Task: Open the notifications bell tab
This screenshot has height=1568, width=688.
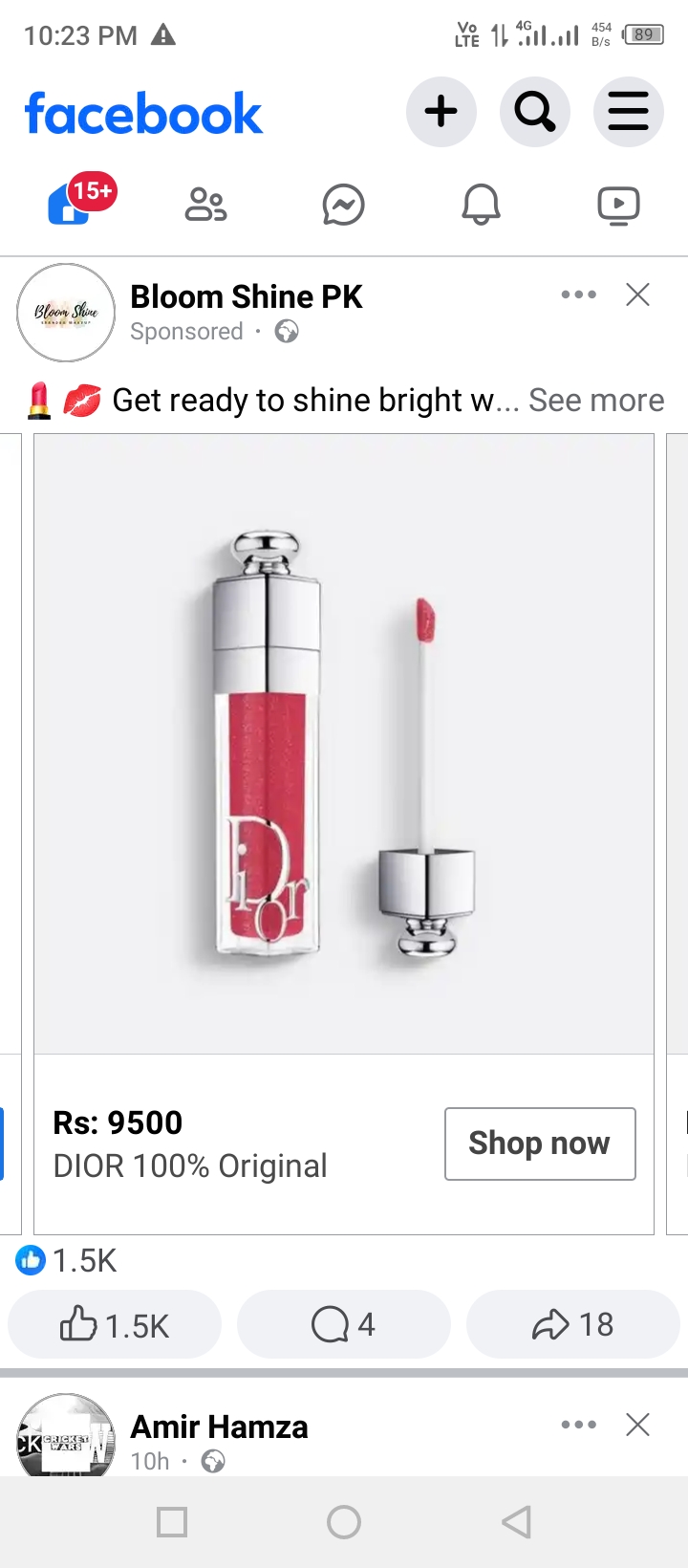Action: (x=481, y=205)
